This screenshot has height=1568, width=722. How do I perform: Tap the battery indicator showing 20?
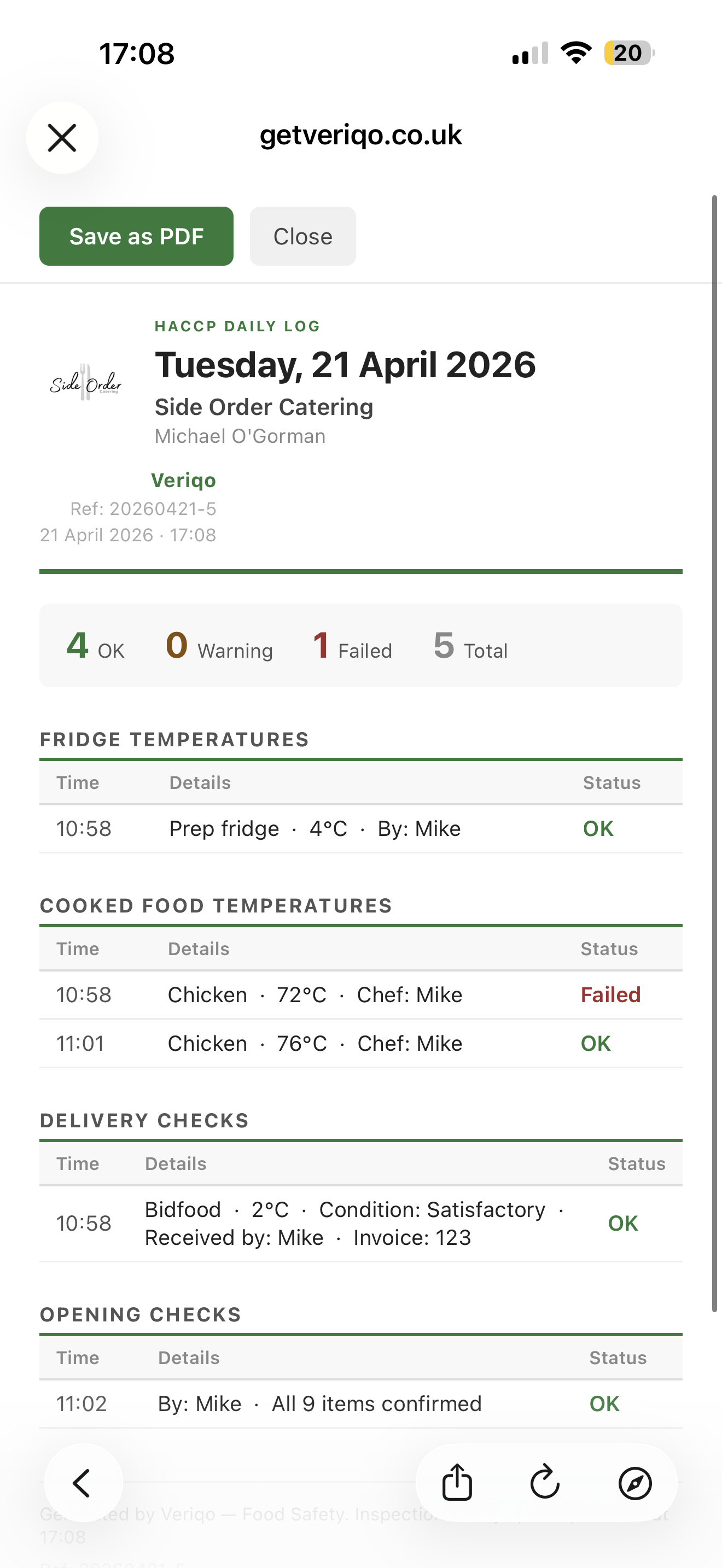[627, 54]
